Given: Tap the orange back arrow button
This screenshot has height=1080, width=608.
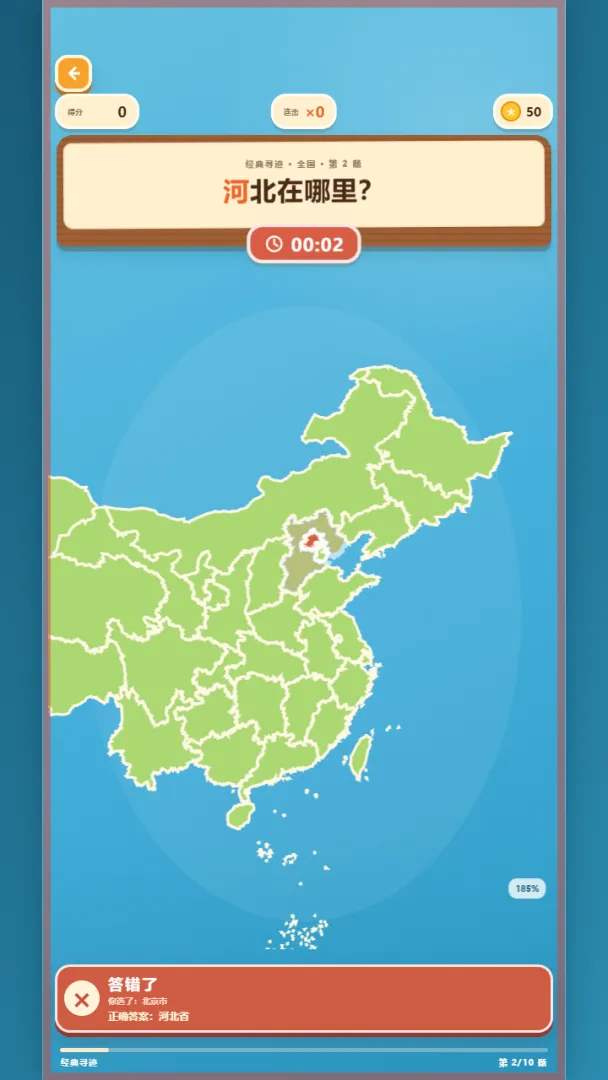Looking at the screenshot, I should [74, 73].
